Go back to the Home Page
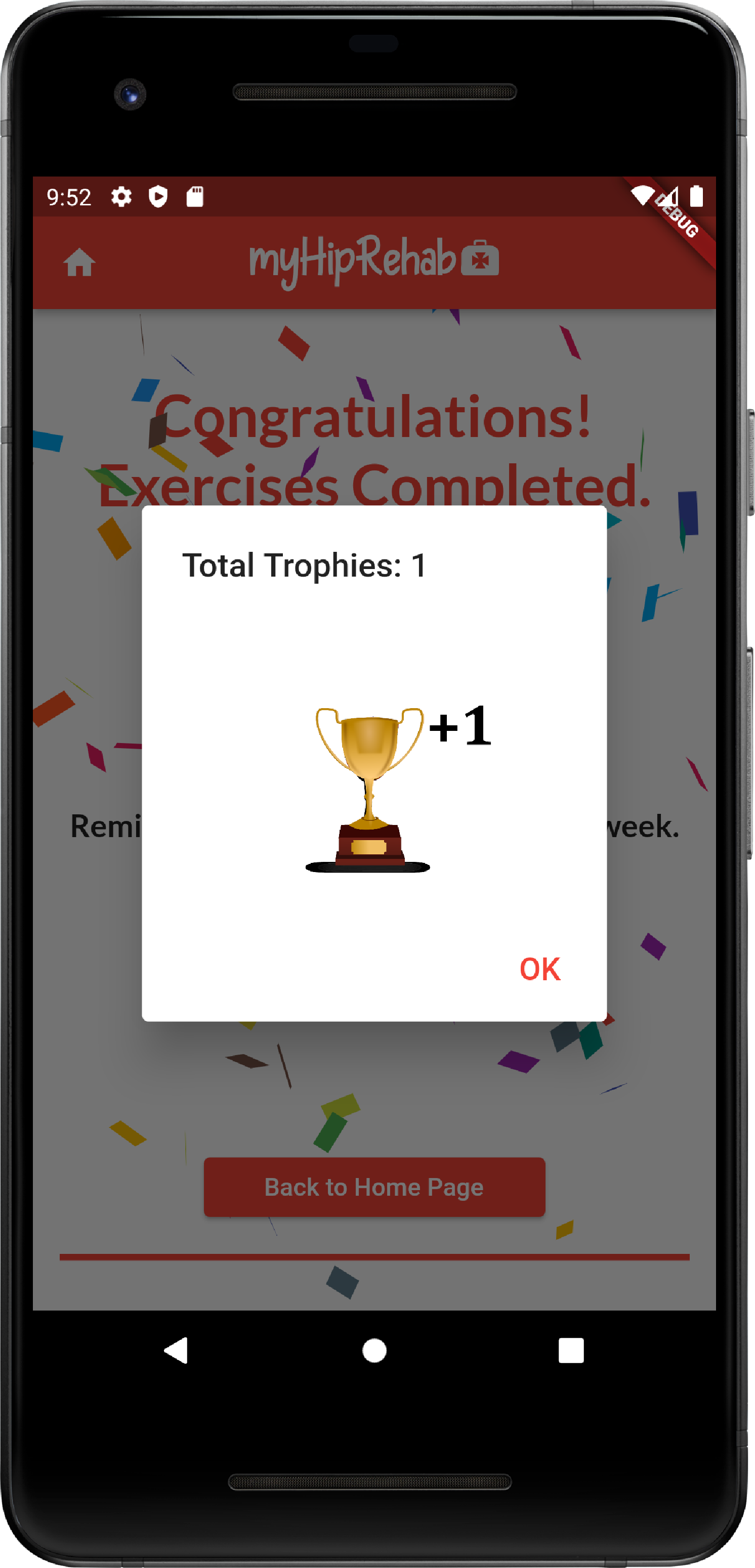The width and height of the screenshot is (755, 1568). (374, 1187)
